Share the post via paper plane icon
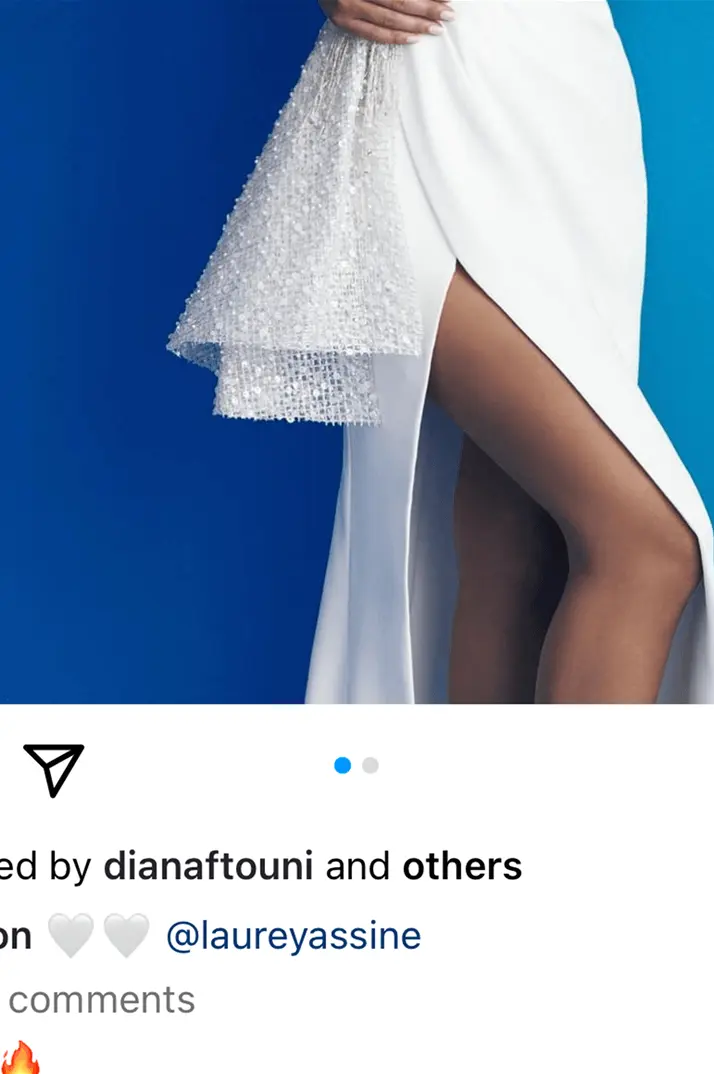 (x=54, y=769)
